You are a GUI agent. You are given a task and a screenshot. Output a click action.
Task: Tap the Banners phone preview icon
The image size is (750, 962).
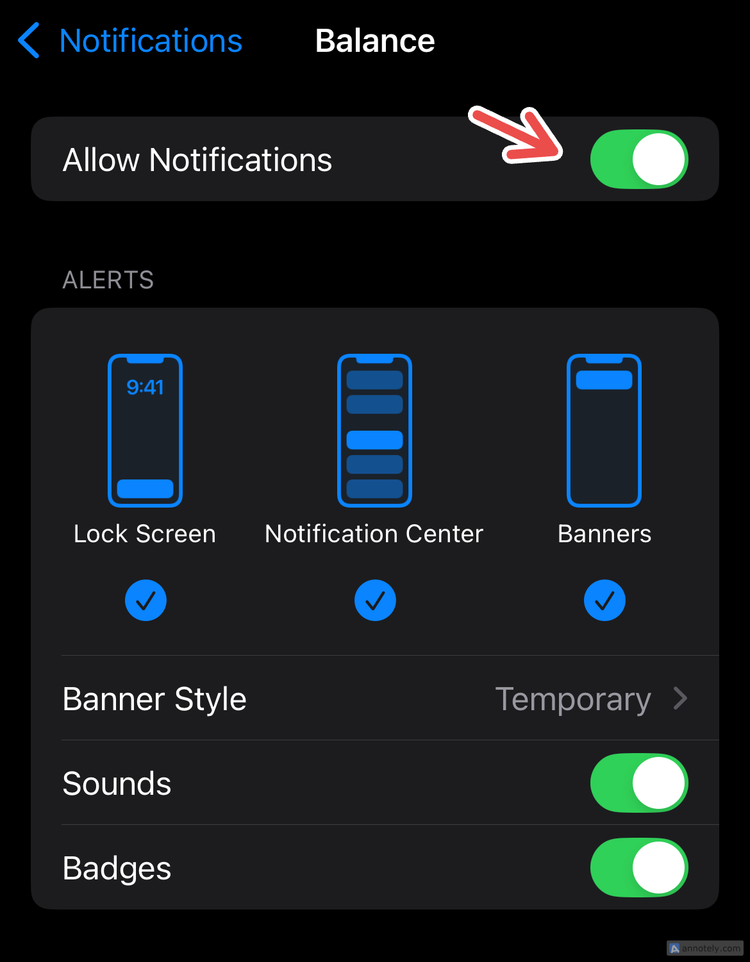point(604,430)
